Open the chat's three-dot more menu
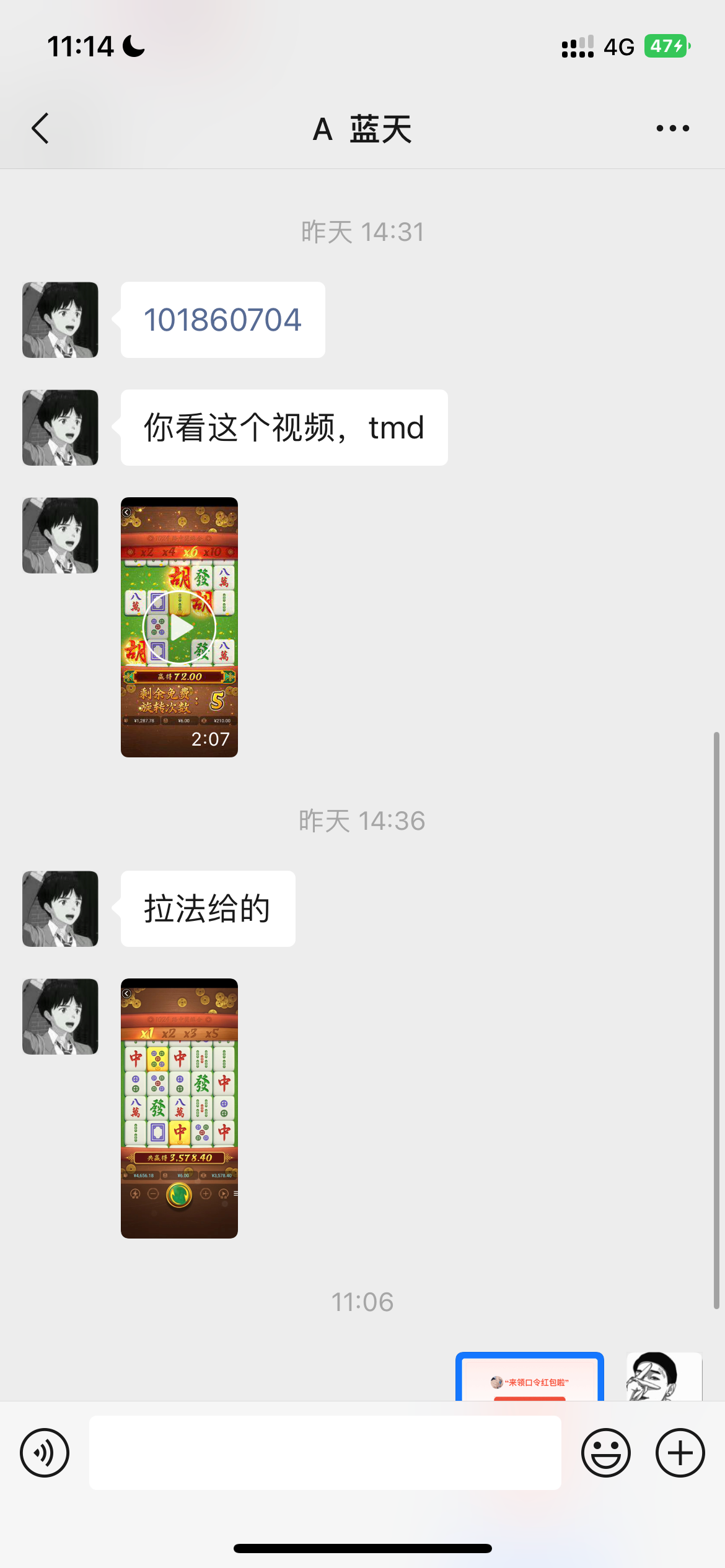Screen dimensions: 725x1568 coord(672,129)
